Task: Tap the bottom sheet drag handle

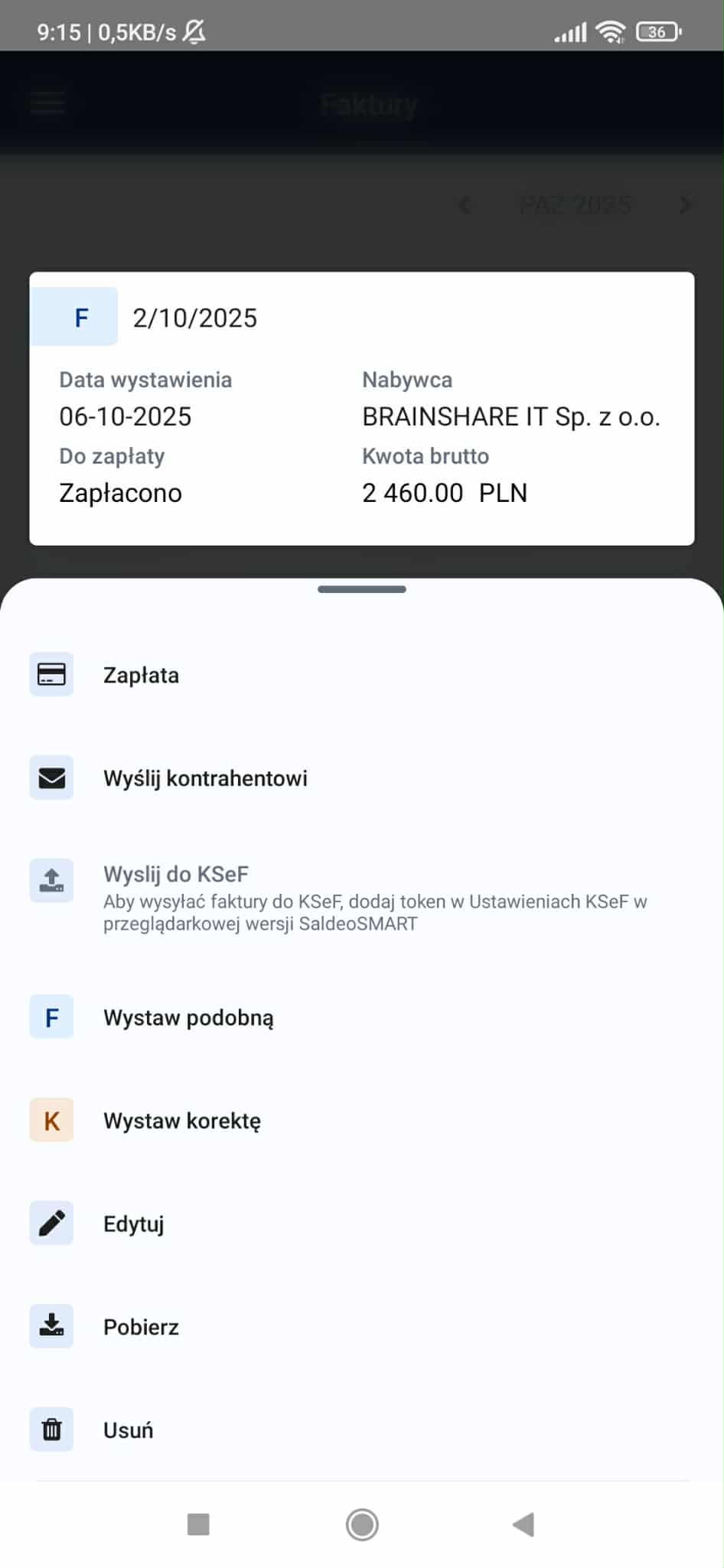Action: click(362, 589)
